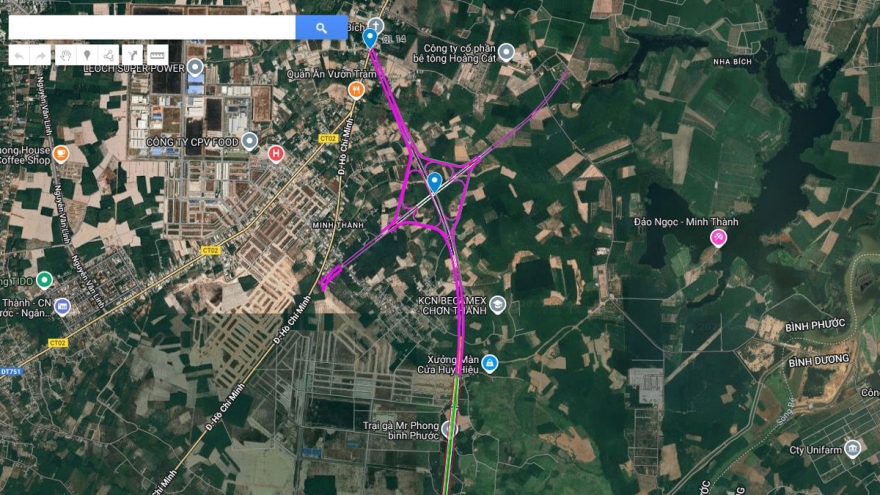Tap the map search text box
The image size is (880, 495).
tap(152, 27)
